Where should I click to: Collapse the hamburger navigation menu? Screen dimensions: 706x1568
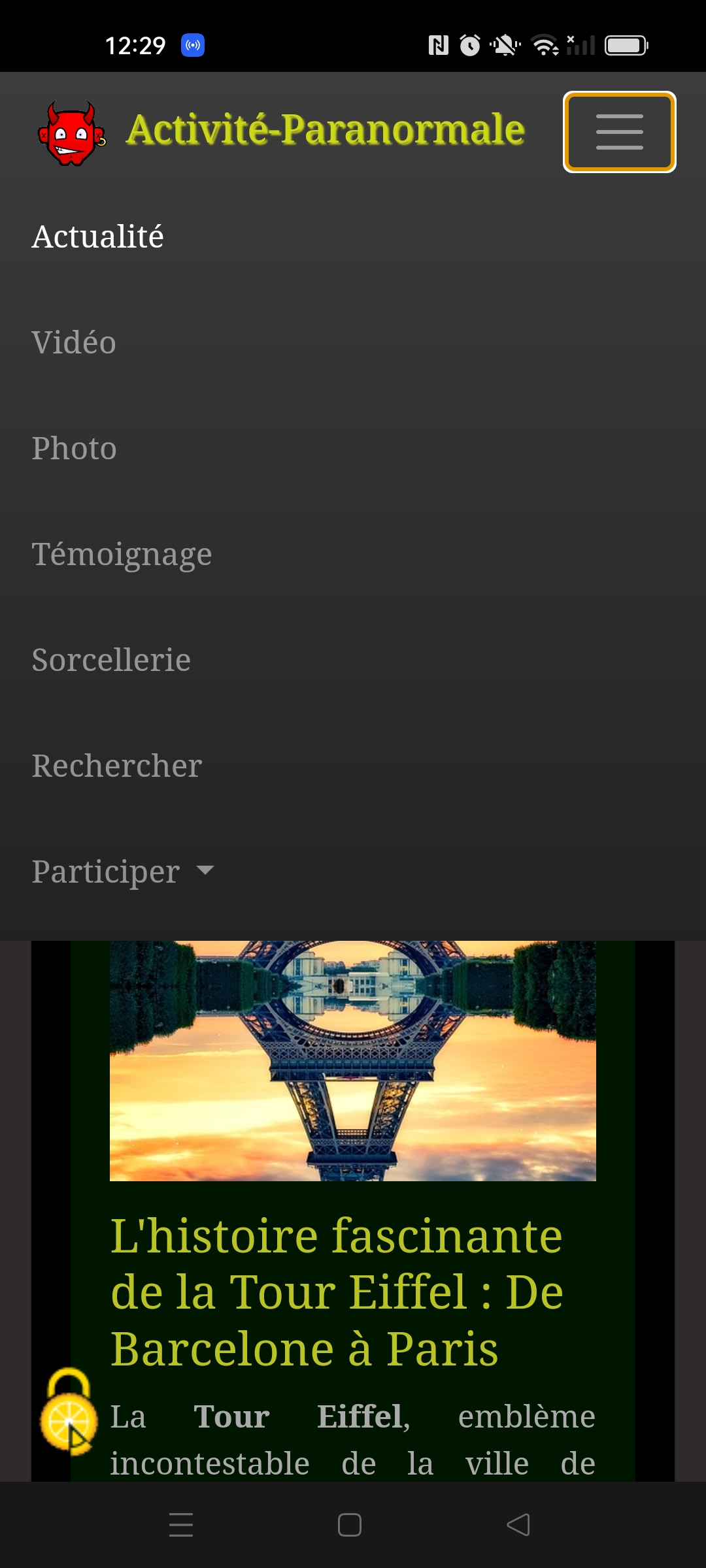click(x=619, y=132)
